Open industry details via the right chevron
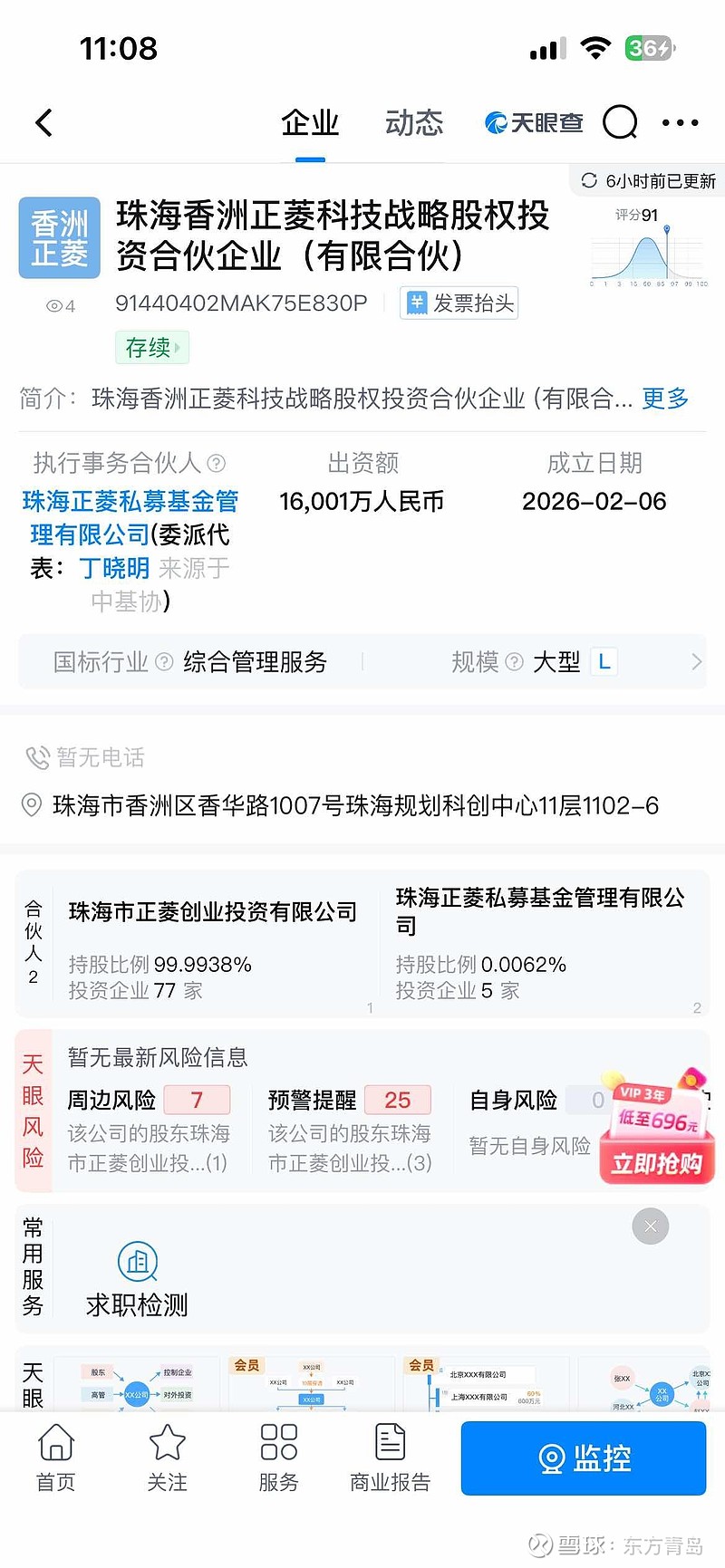This screenshot has height=1568, width=725. click(x=696, y=662)
